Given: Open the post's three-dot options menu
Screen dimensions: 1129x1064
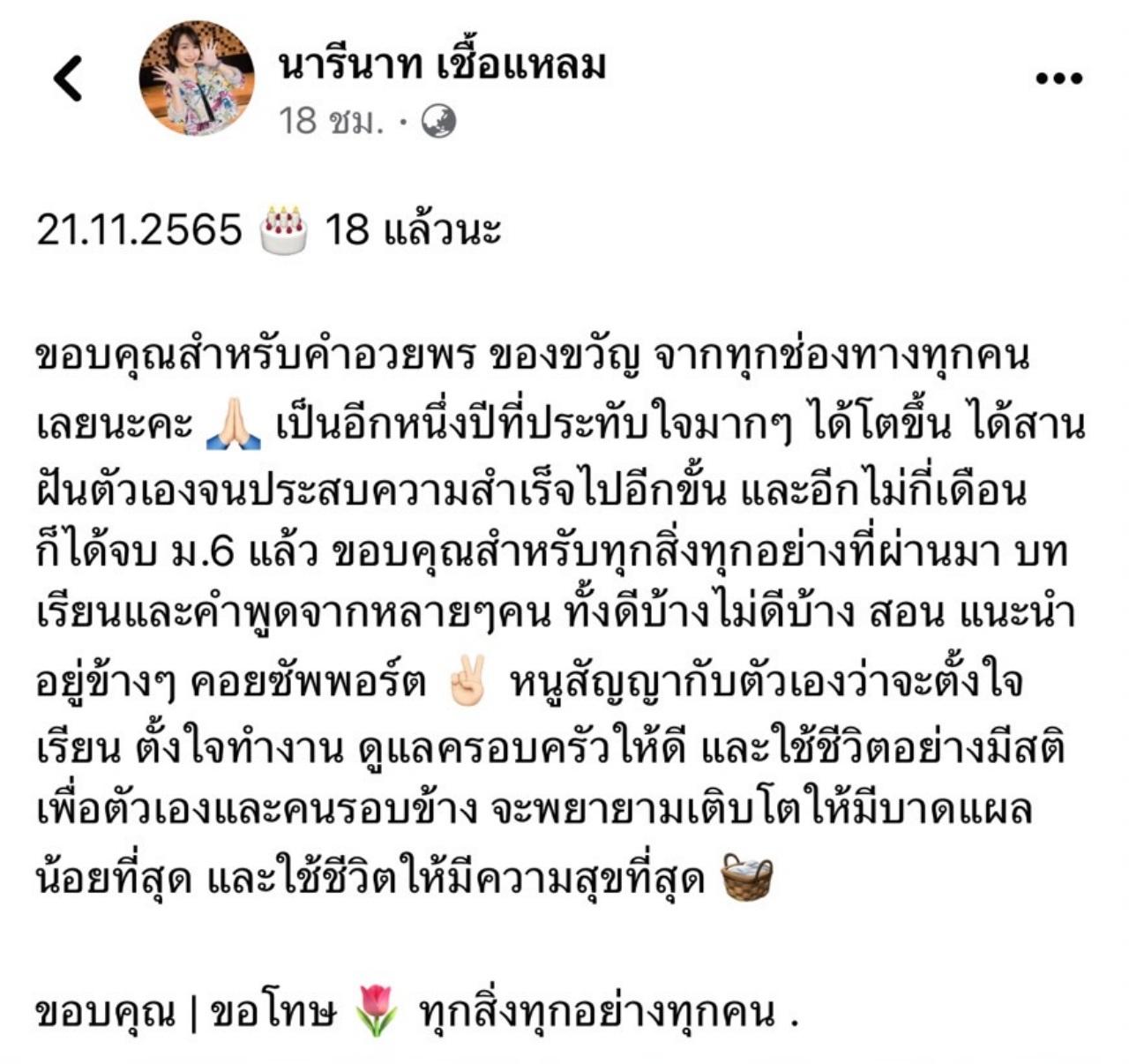Looking at the screenshot, I should click(1058, 79).
